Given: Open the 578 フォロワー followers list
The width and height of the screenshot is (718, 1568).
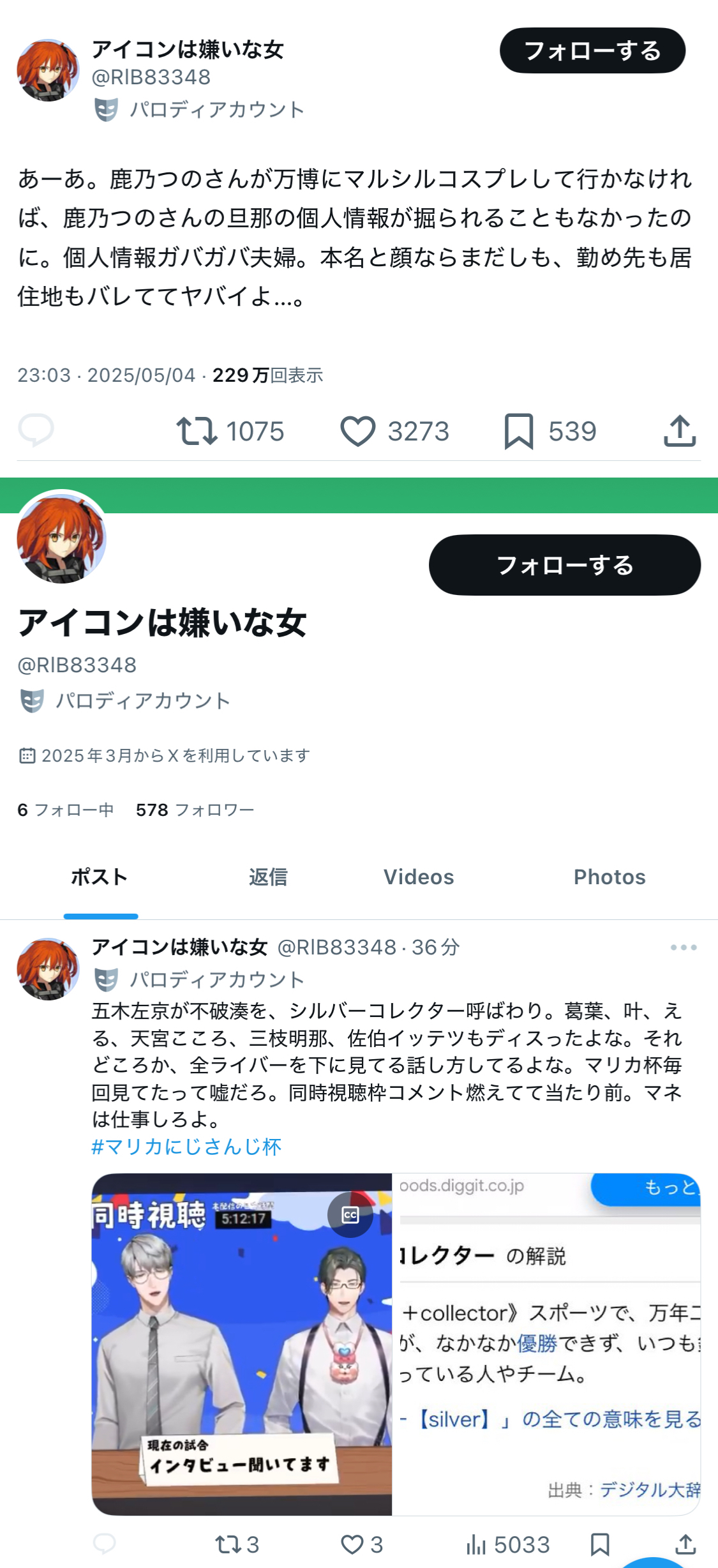Looking at the screenshot, I should [195, 810].
